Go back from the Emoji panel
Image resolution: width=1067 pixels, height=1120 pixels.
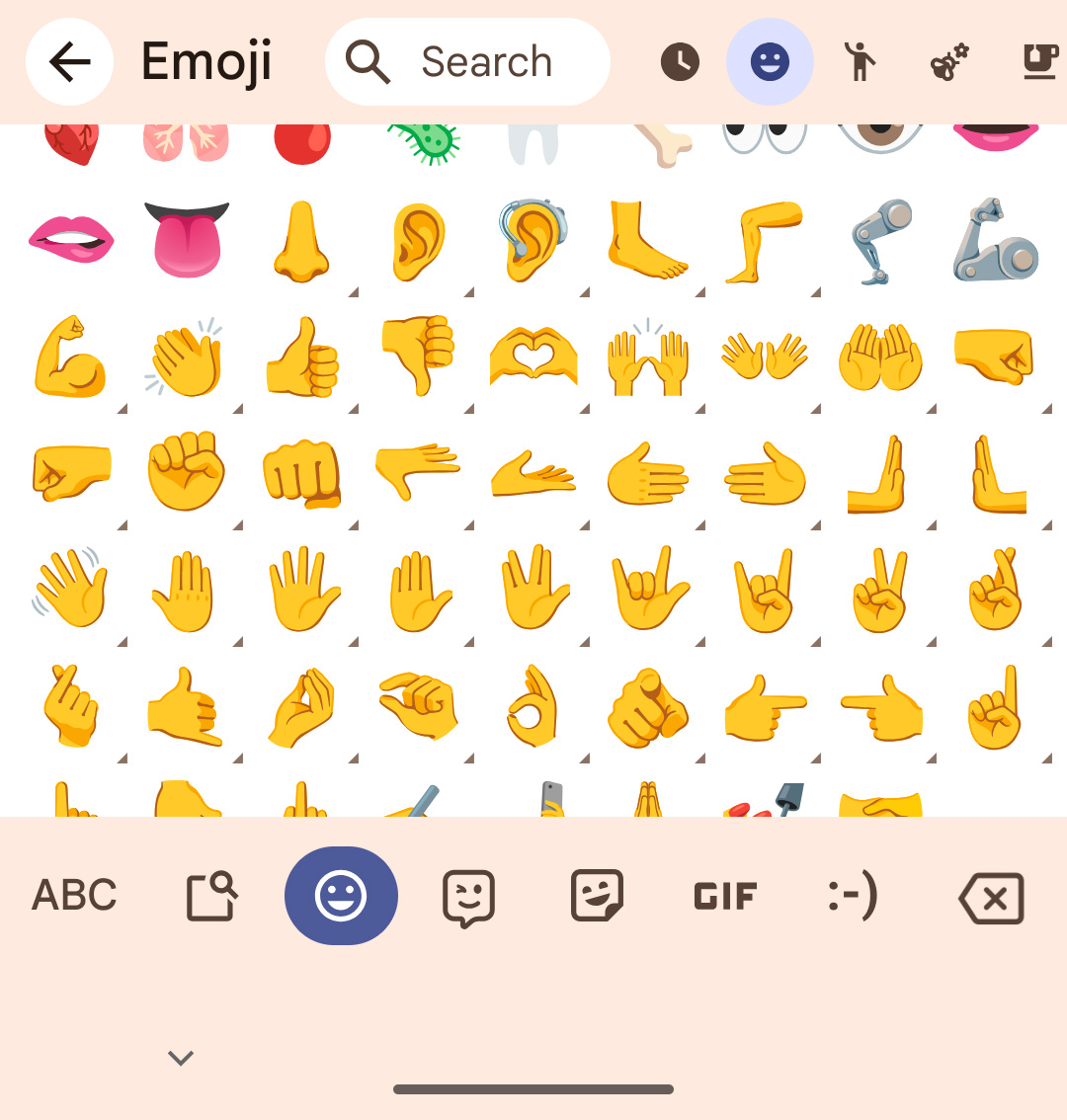(69, 62)
